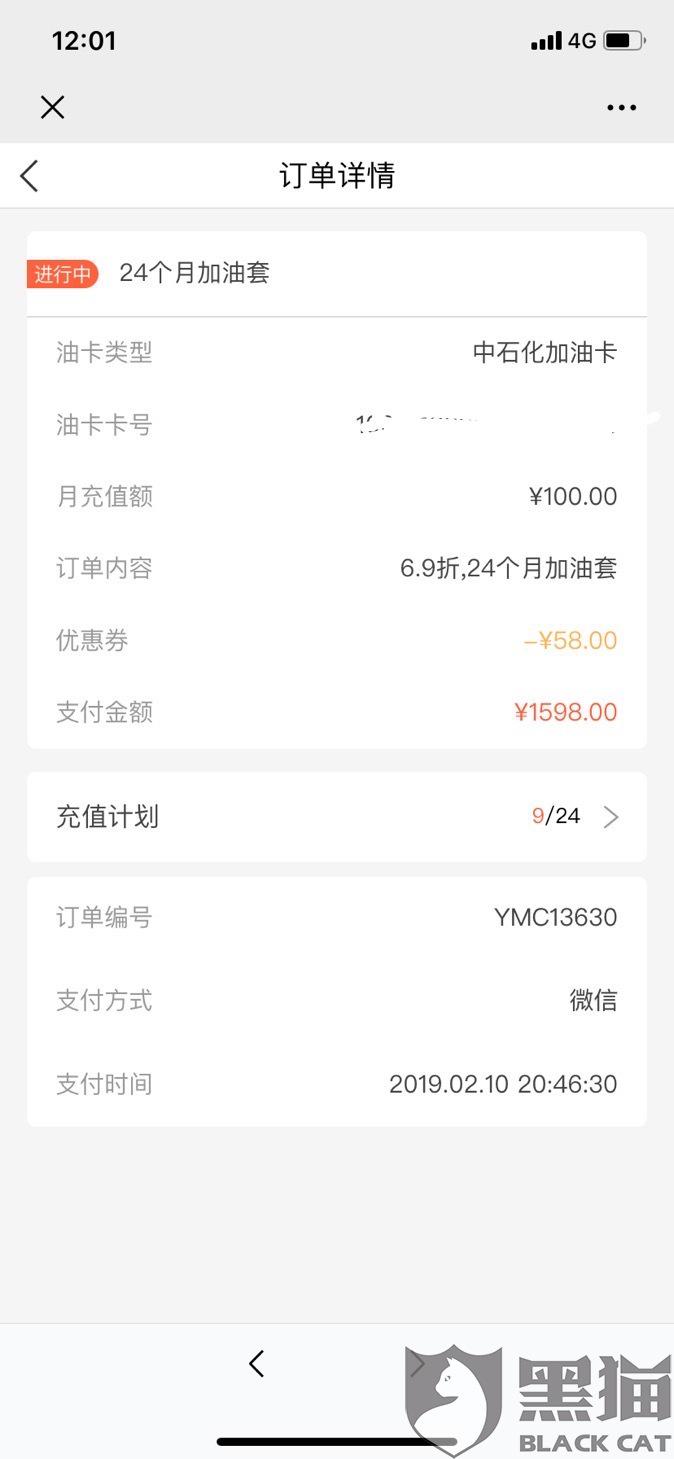Go back from 订单详情
674x1459 pixels.
click(x=29, y=176)
